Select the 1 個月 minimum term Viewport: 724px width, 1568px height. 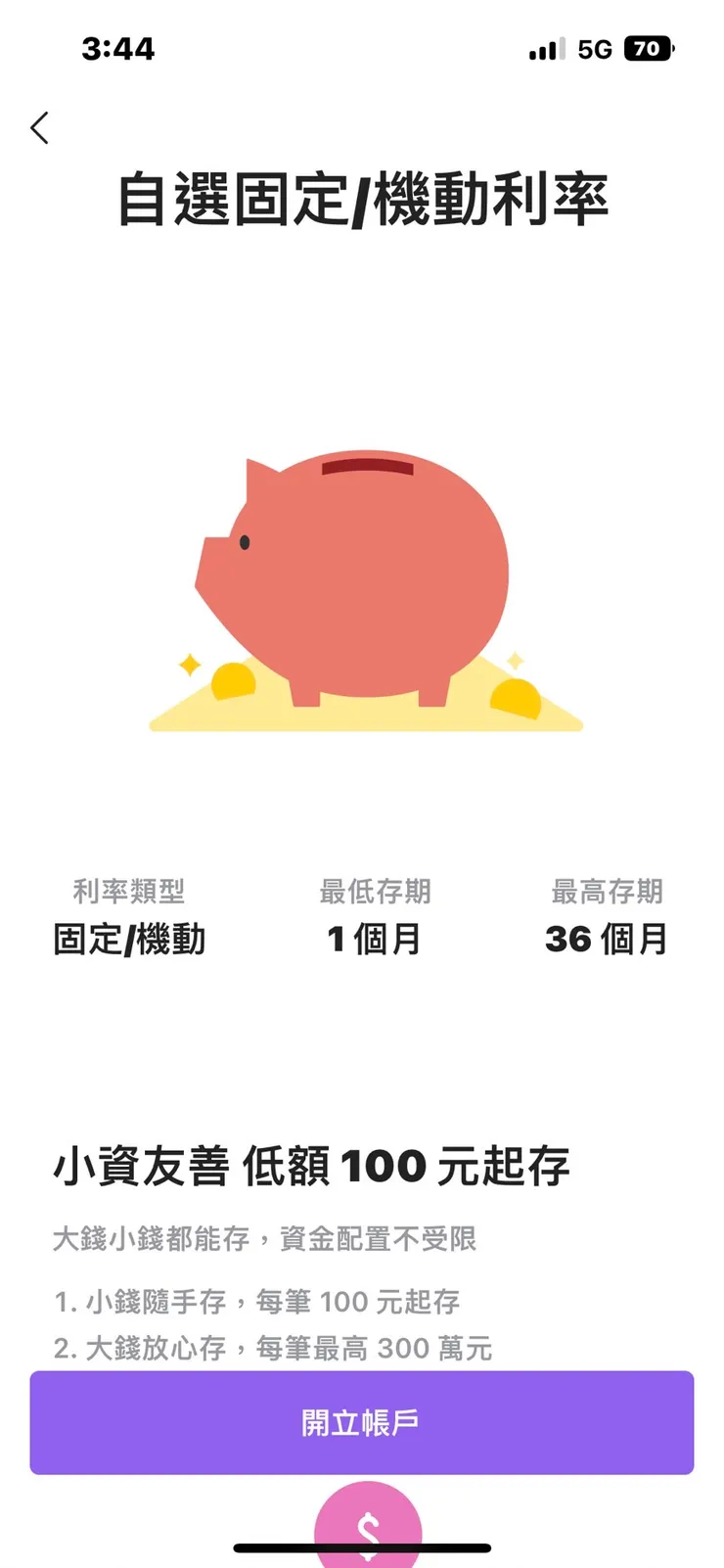[x=375, y=940]
